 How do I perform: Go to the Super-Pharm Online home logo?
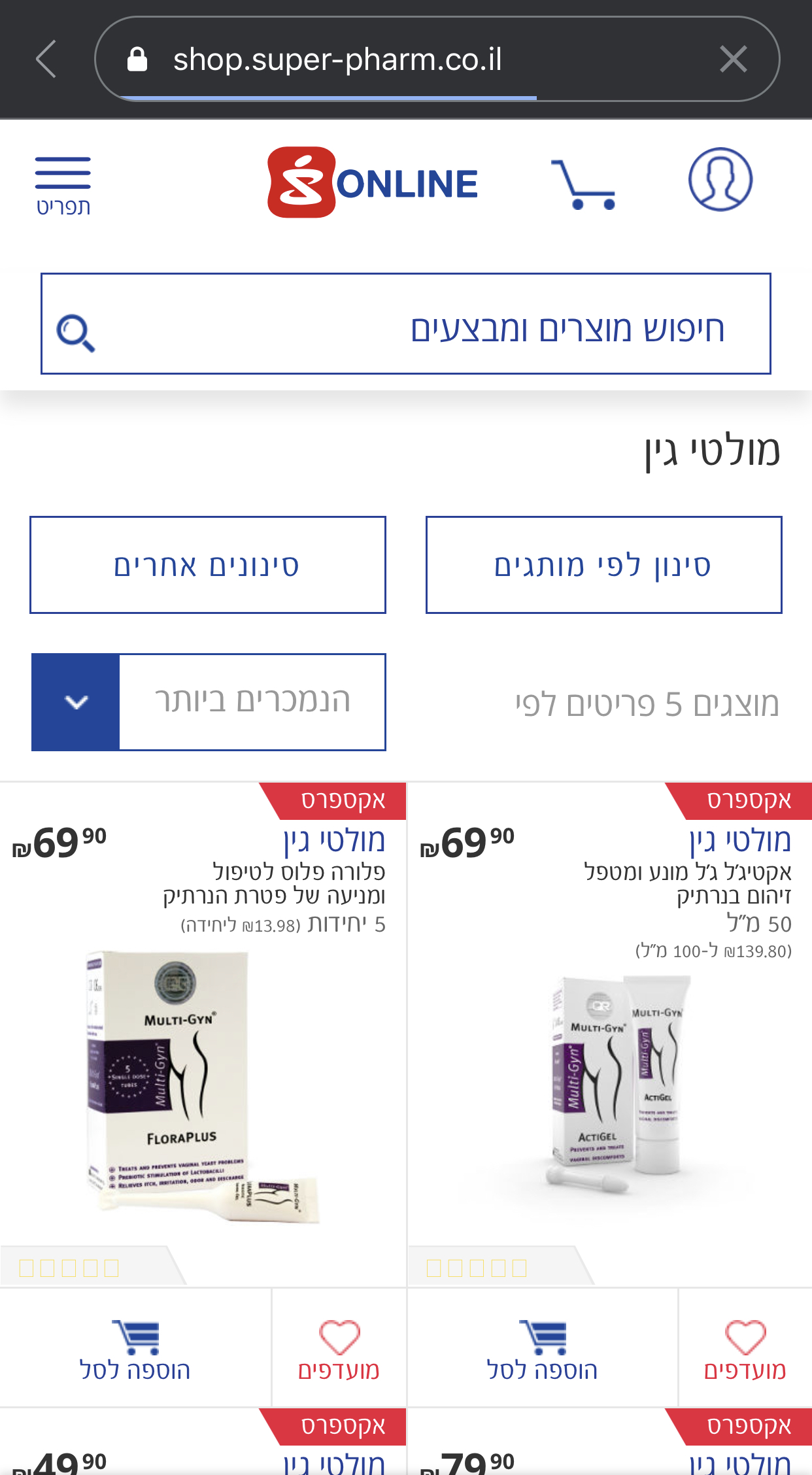pyautogui.click(x=373, y=182)
